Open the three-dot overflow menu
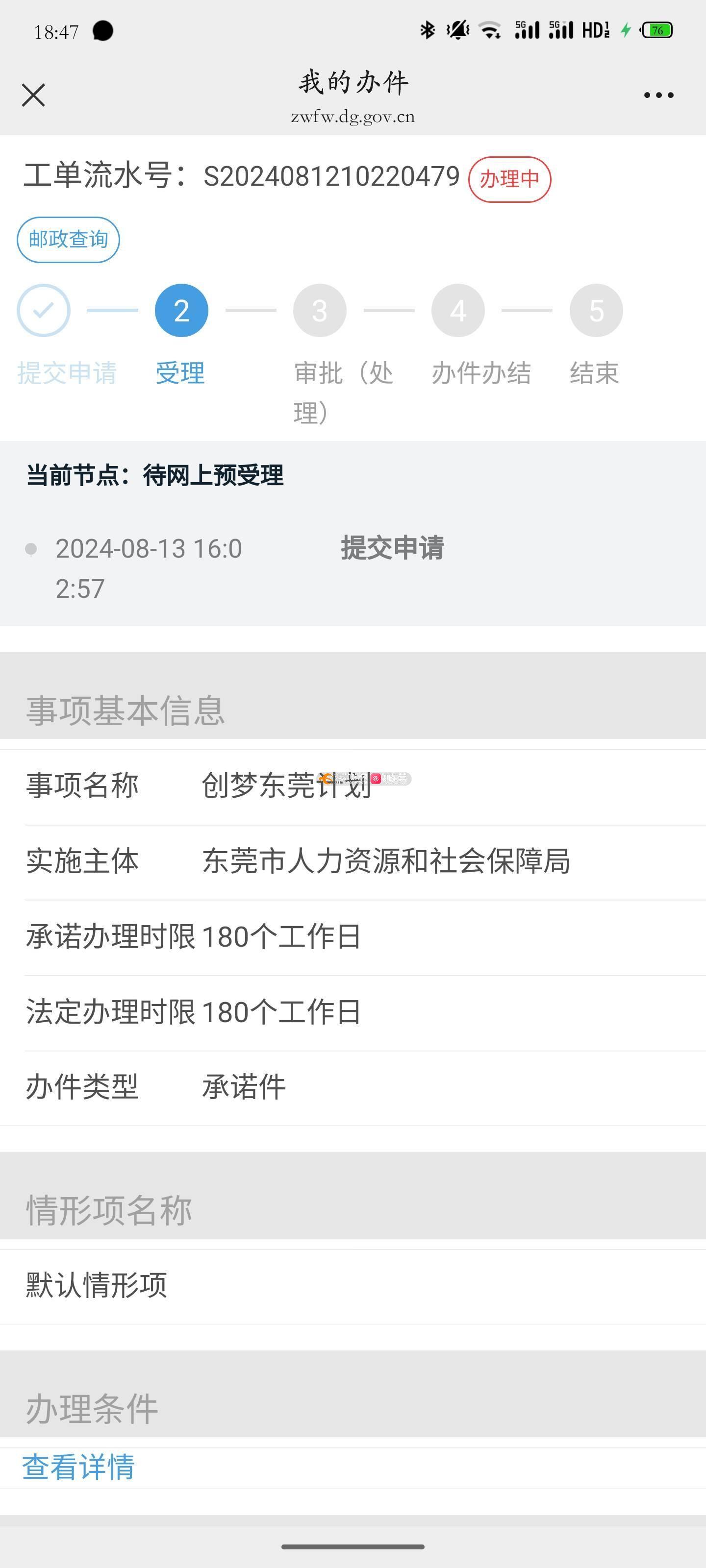 click(658, 95)
